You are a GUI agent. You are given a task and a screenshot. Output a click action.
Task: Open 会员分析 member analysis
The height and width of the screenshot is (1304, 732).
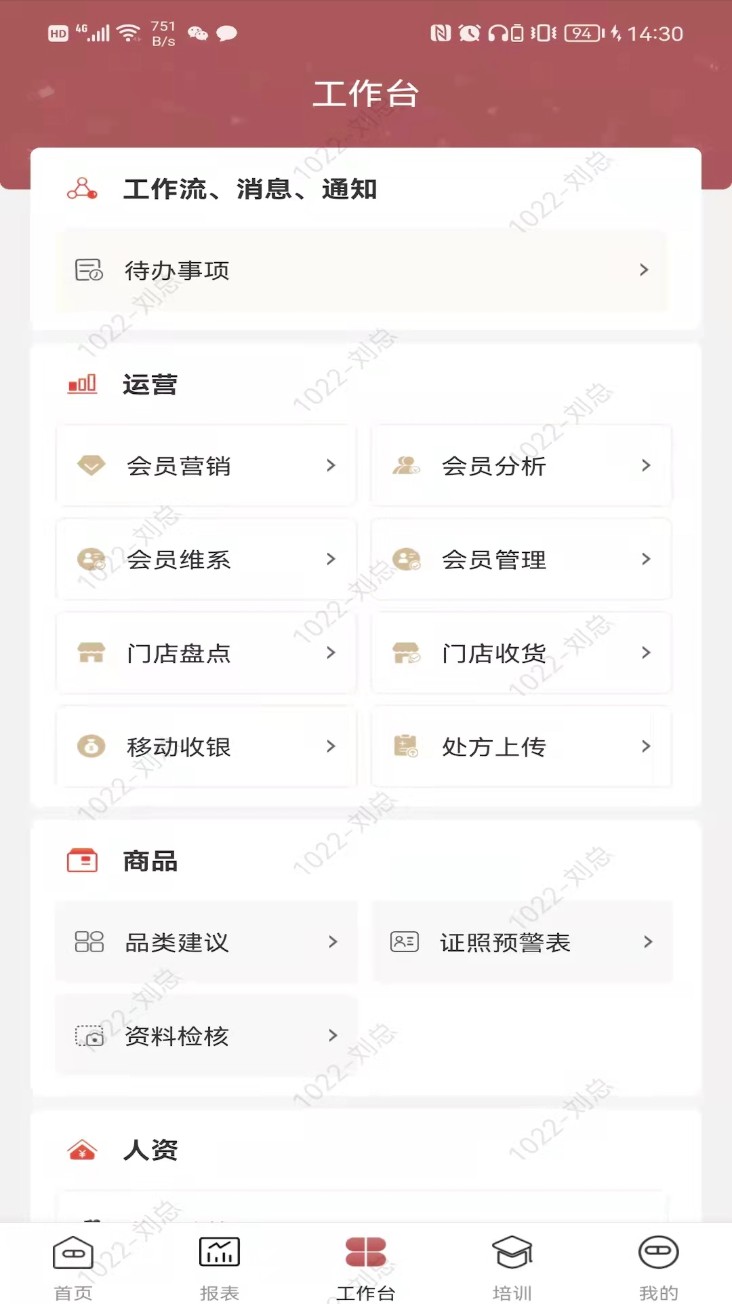click(408, 465)
